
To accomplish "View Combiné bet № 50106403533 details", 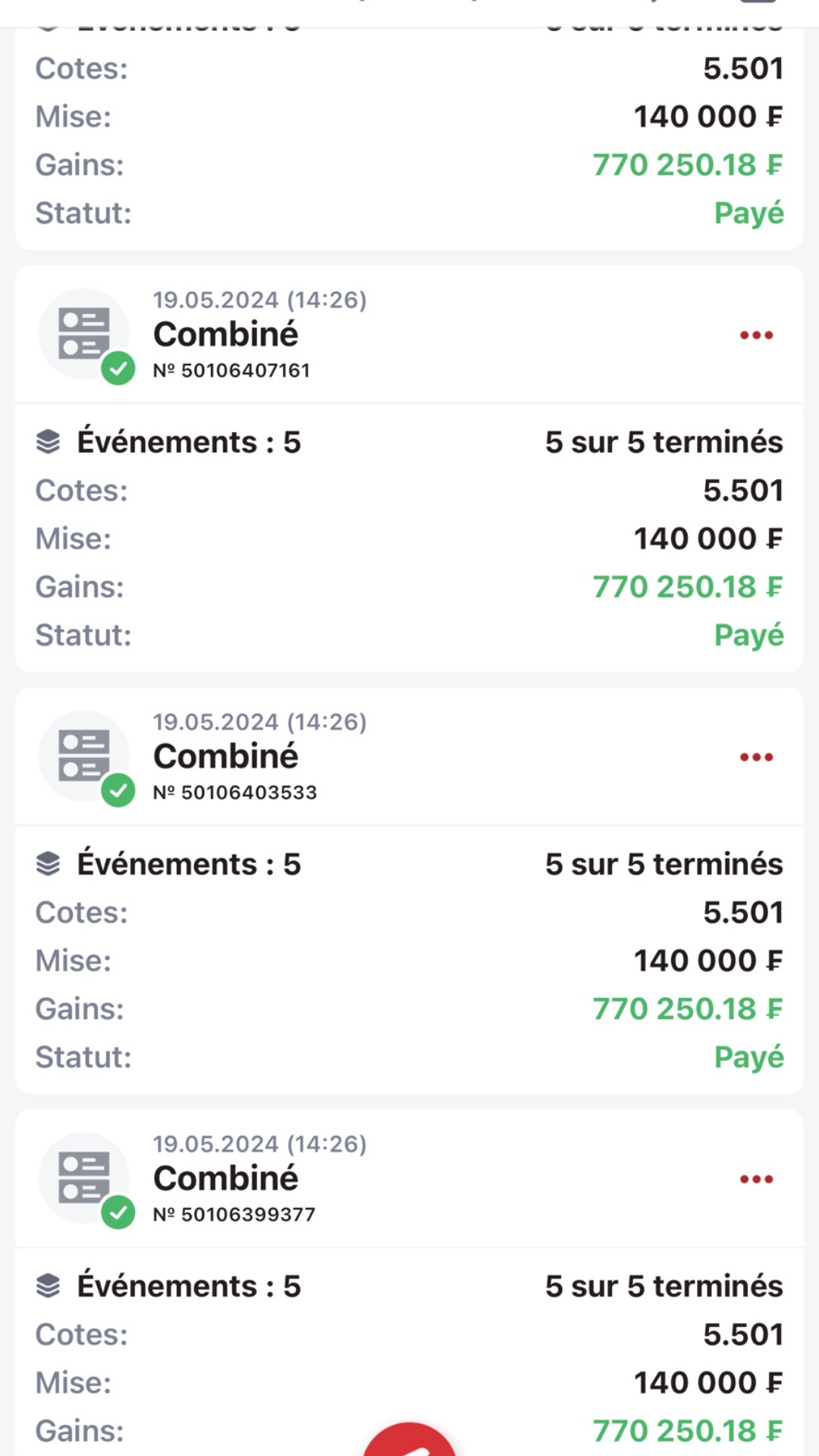I will [x=226, y=757].
